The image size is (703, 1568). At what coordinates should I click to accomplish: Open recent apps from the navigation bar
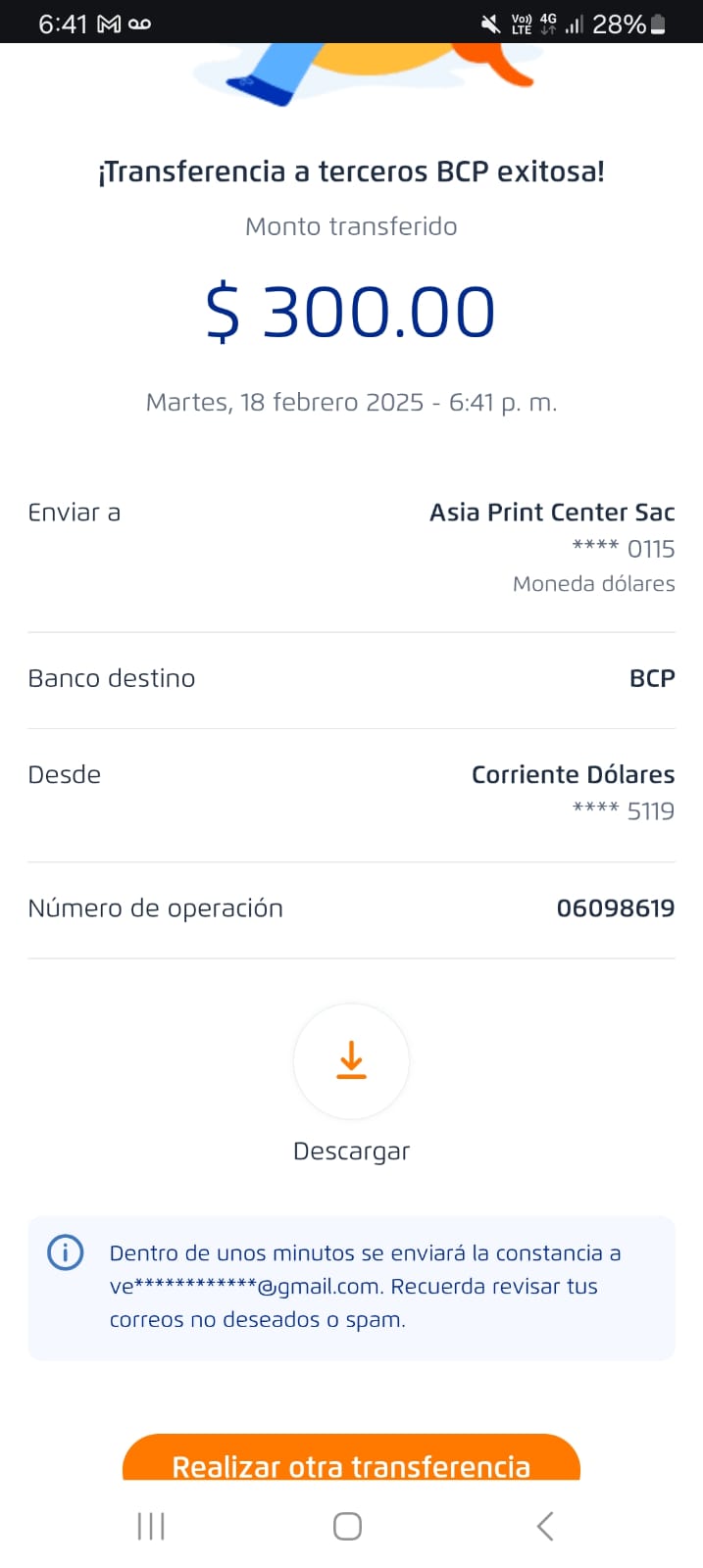pyautogui.click(x=151, y=1526)
